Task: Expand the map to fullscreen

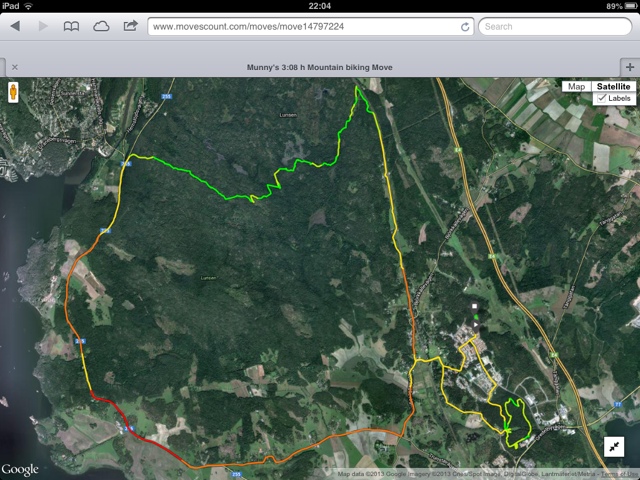Action: pos(614,447)
